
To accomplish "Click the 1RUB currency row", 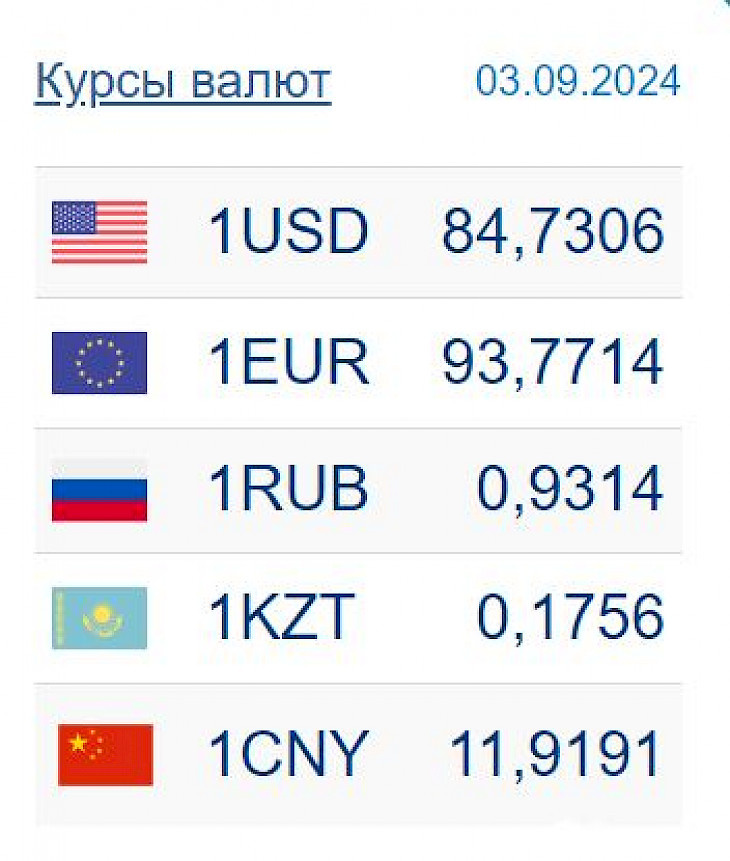I will [287, 489].
